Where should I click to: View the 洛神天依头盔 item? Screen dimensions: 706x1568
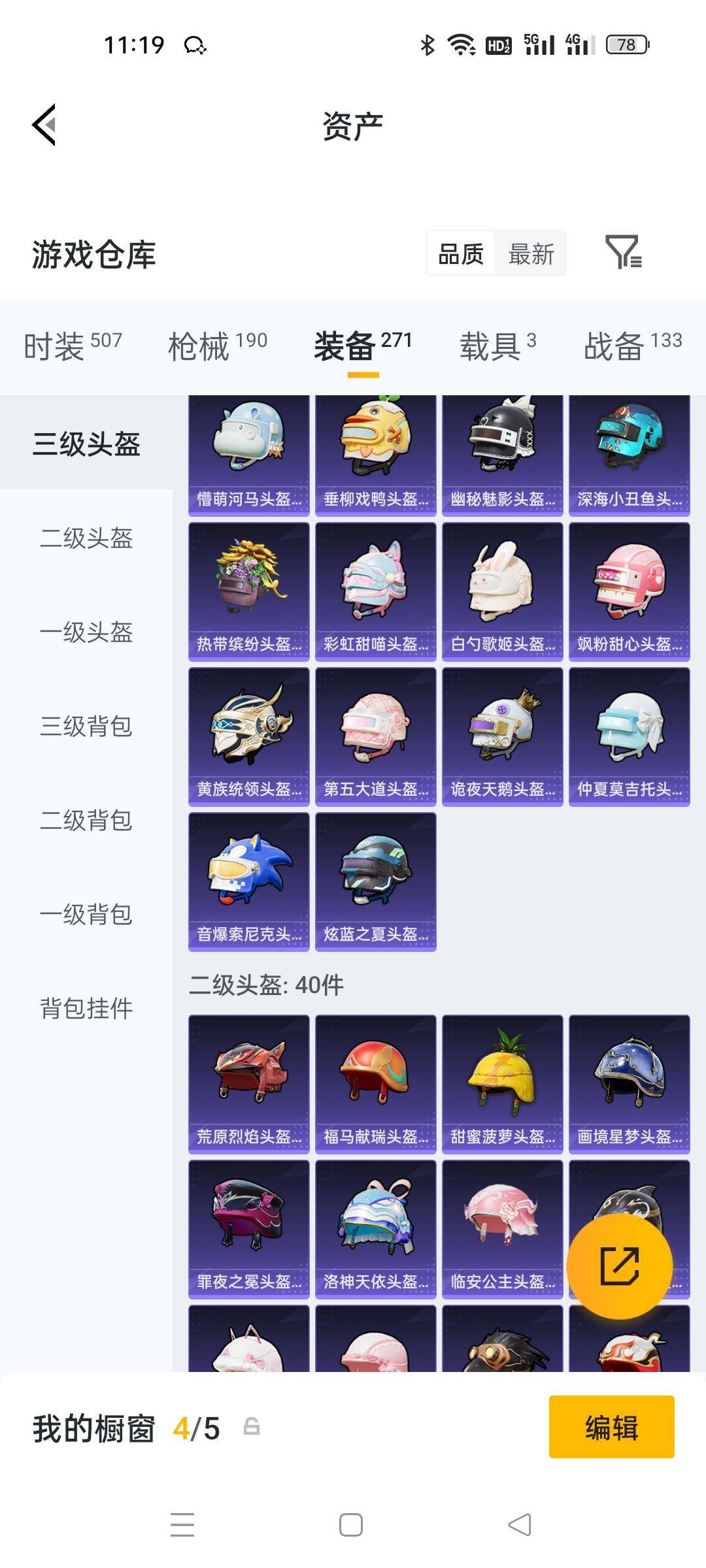tap(375, 1229)
